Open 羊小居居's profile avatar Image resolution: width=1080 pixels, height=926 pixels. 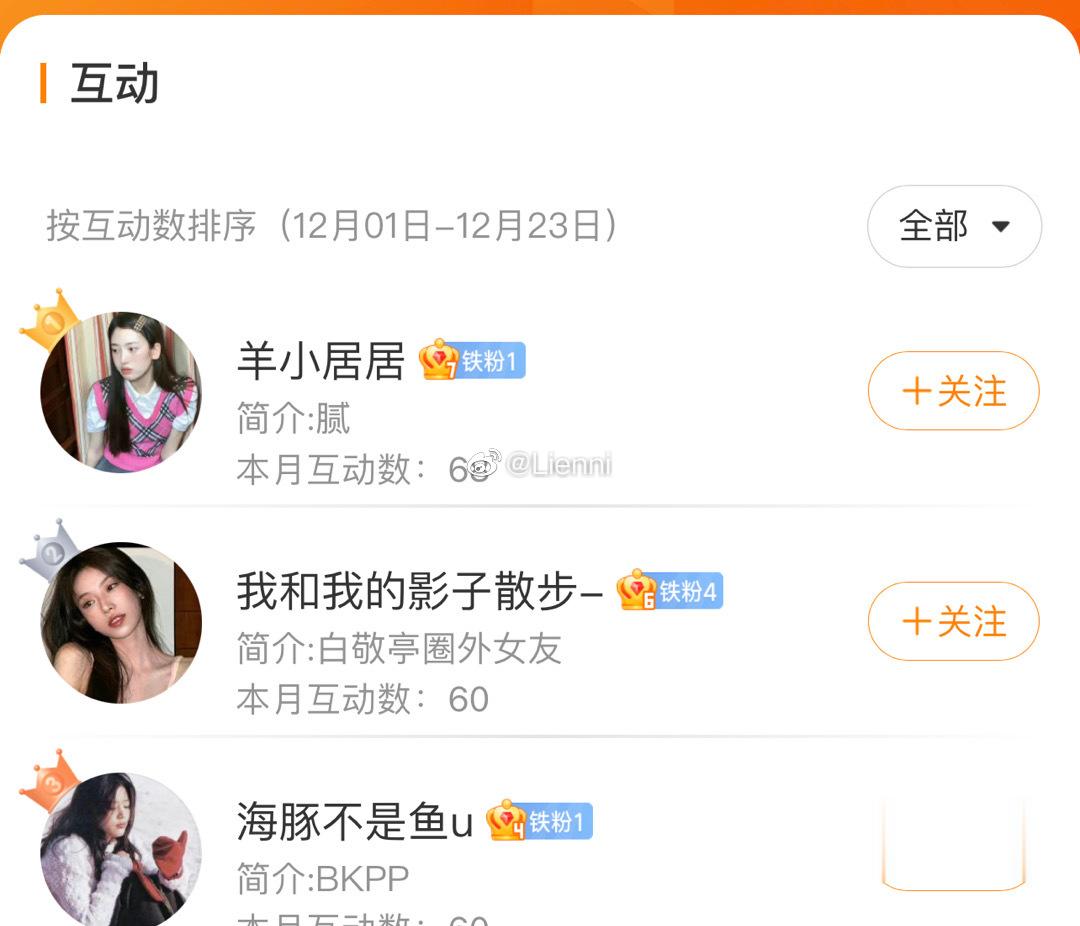click(121, 392)
